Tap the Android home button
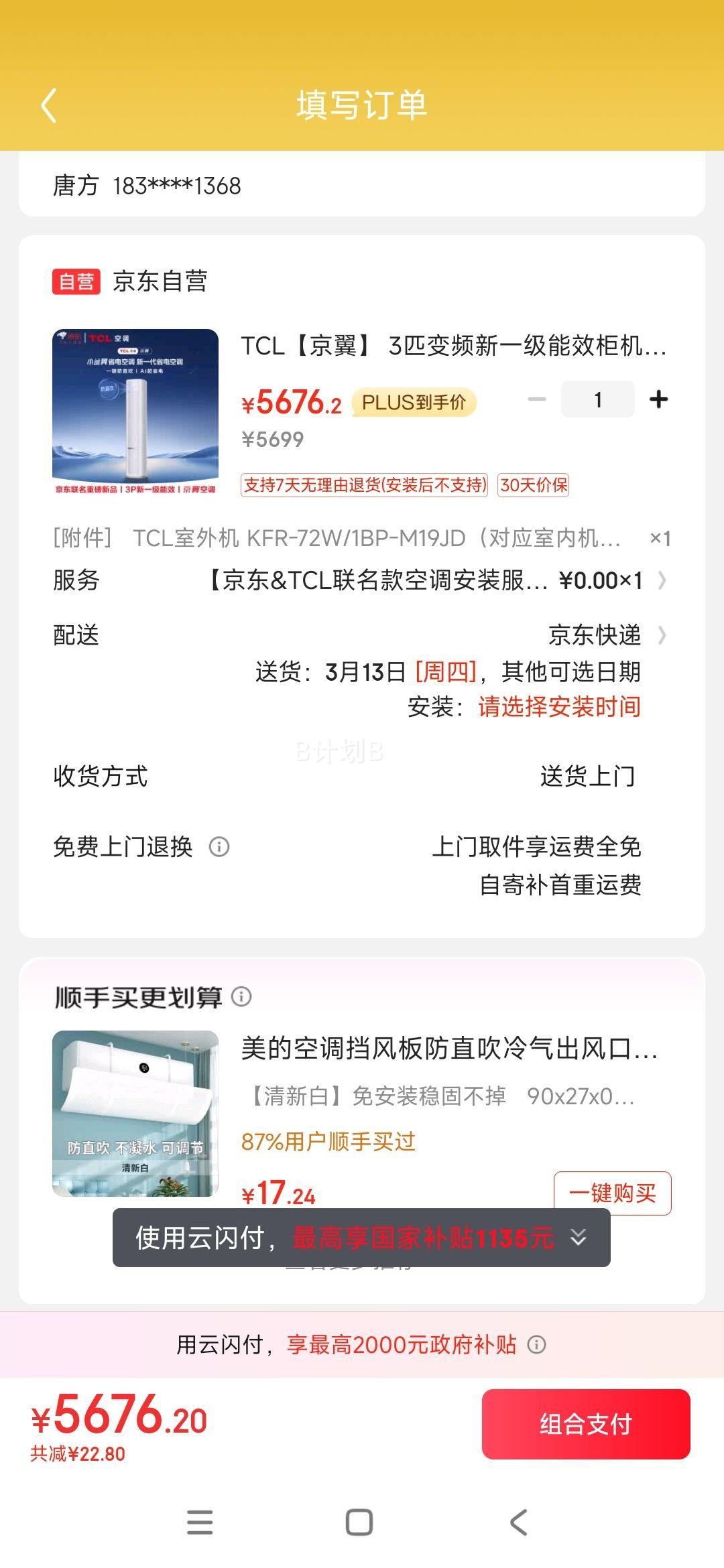Viewport: 724px width, 1568px height. 360,1520
